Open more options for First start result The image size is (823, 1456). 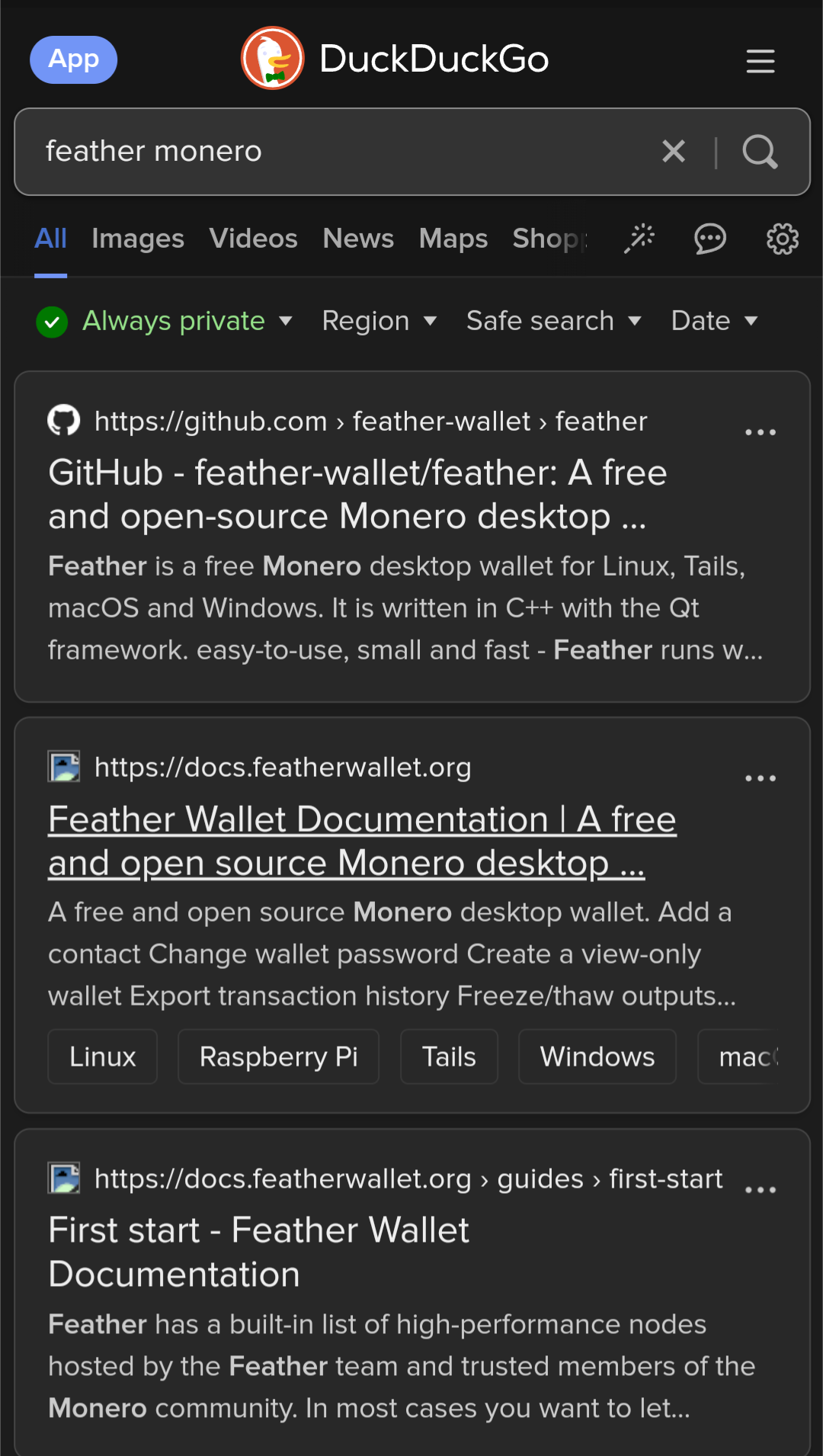coord(760,1190)
